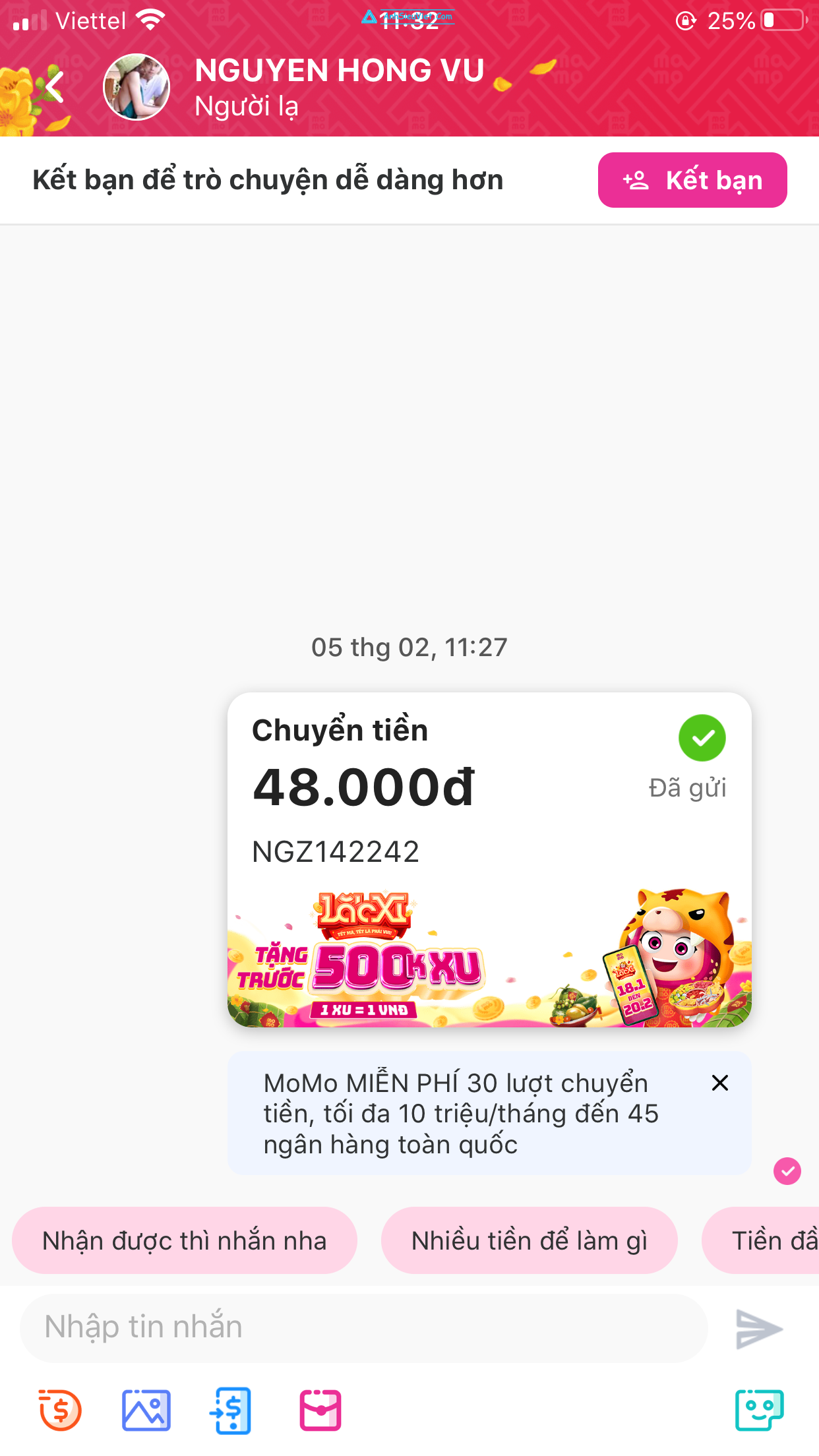819x1456 pixels.
Task: Open NGUYEN HONG VU's profile avatar
Action: (136, 87)
